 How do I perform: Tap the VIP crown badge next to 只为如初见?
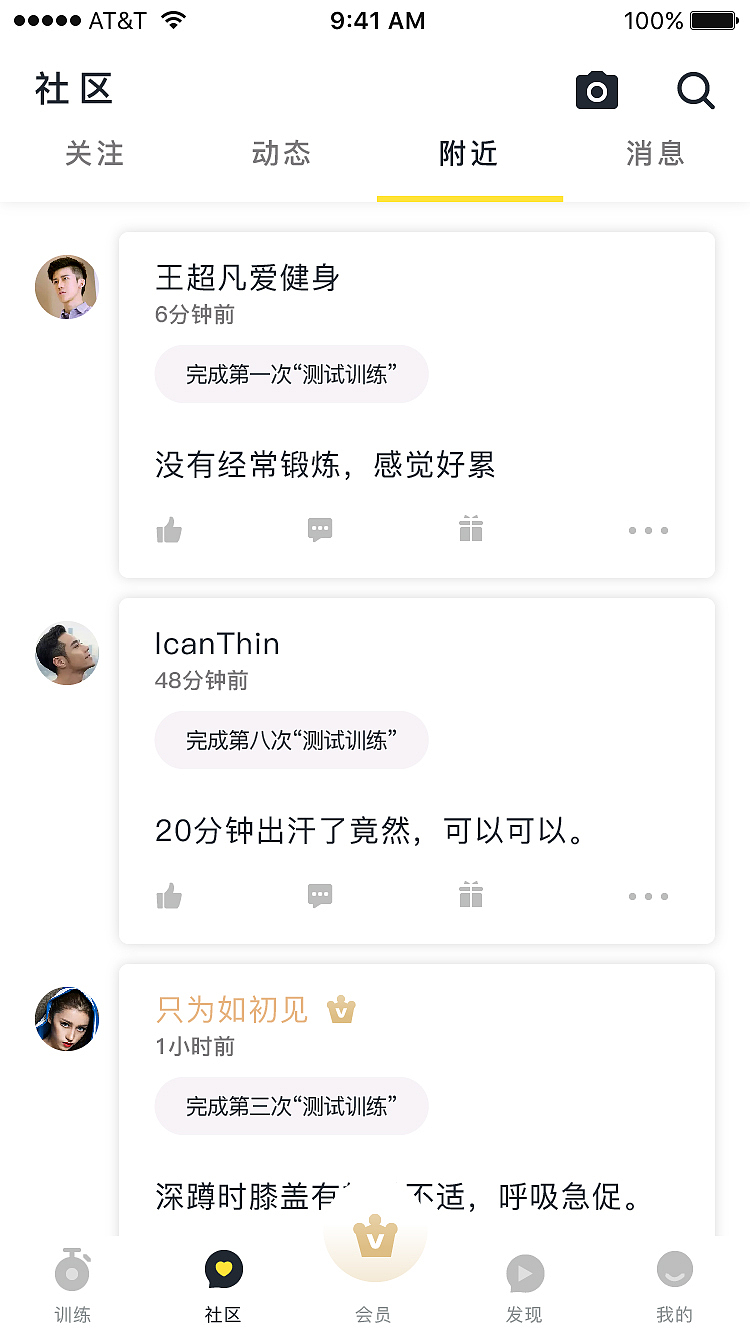(341, 1011)
